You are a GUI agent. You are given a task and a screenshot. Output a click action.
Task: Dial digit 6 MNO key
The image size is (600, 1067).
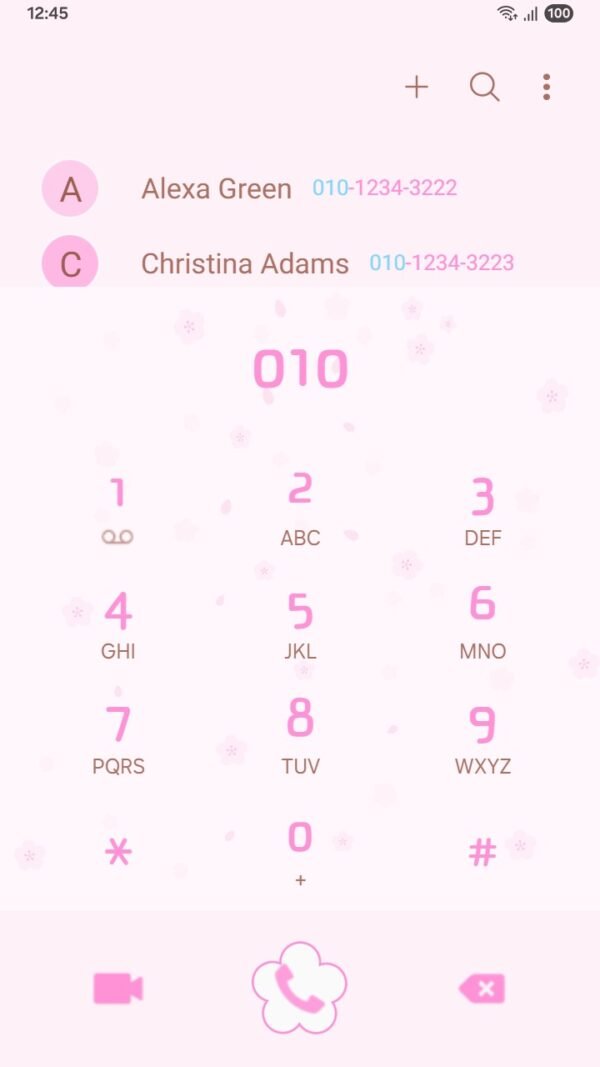click(483, 625)
